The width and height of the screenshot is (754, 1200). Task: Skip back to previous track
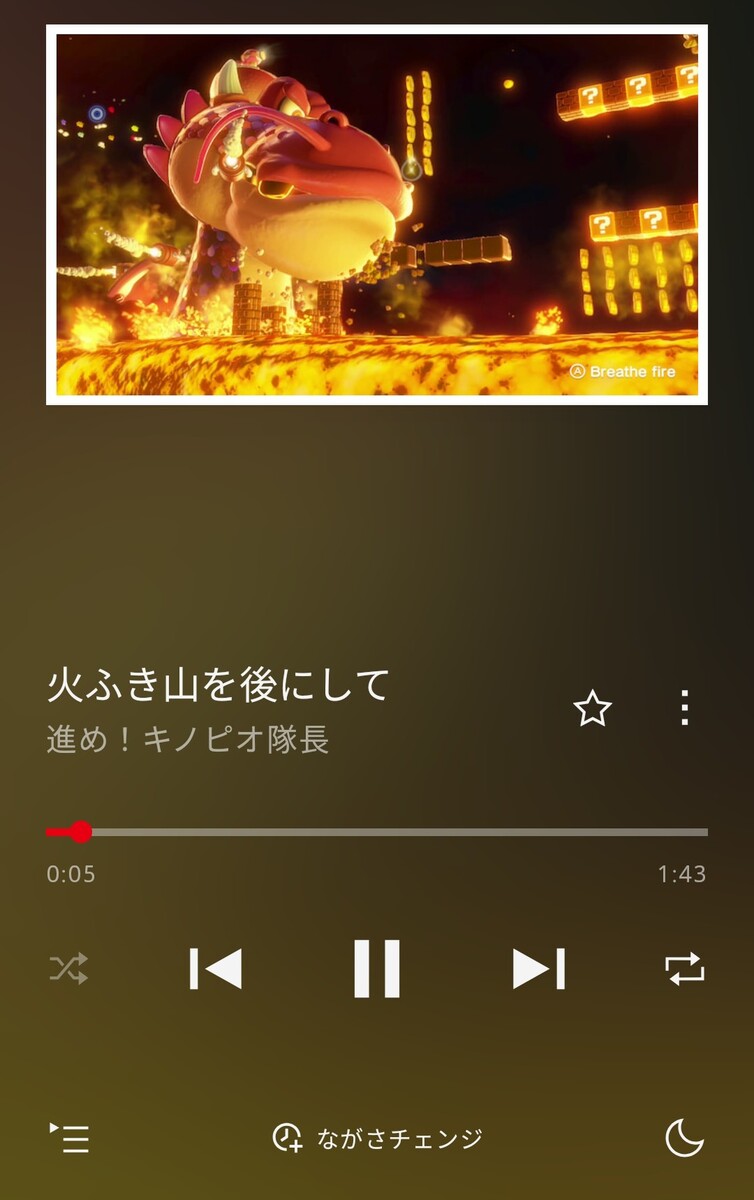click(216, 968)
